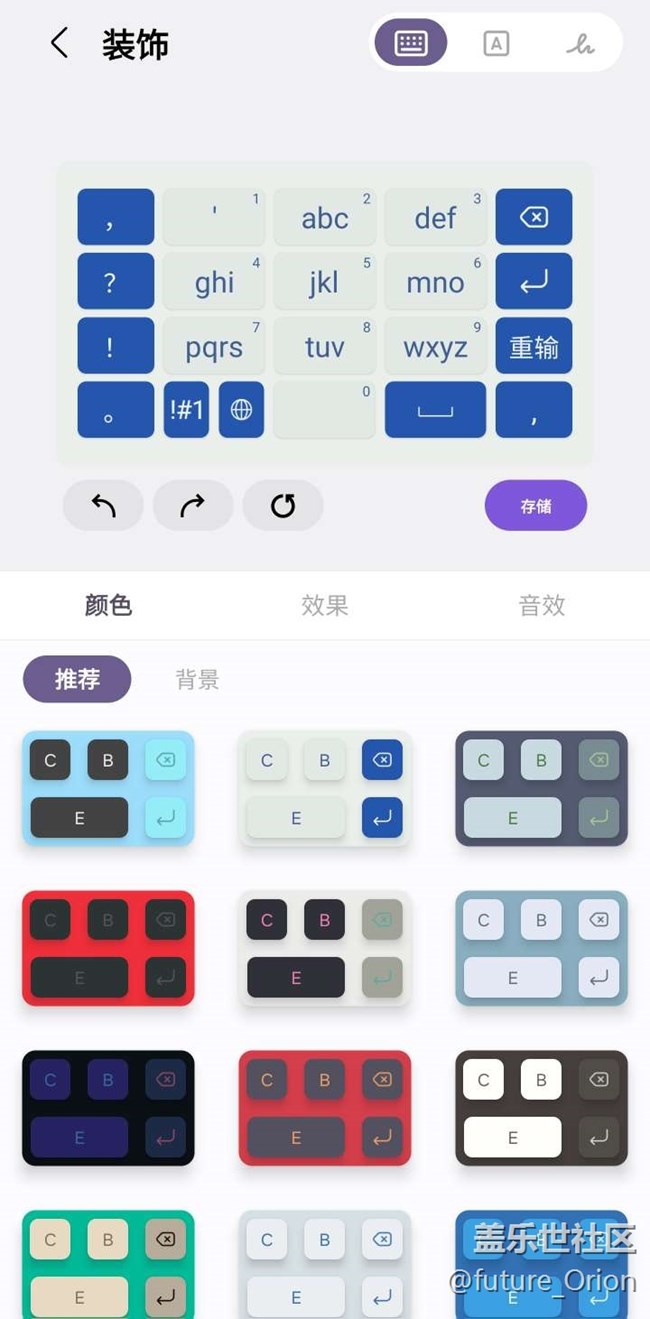Viewport: 650px width, 1319px height.
Task: Open the 颜色 tab
Action: point(108,605)
